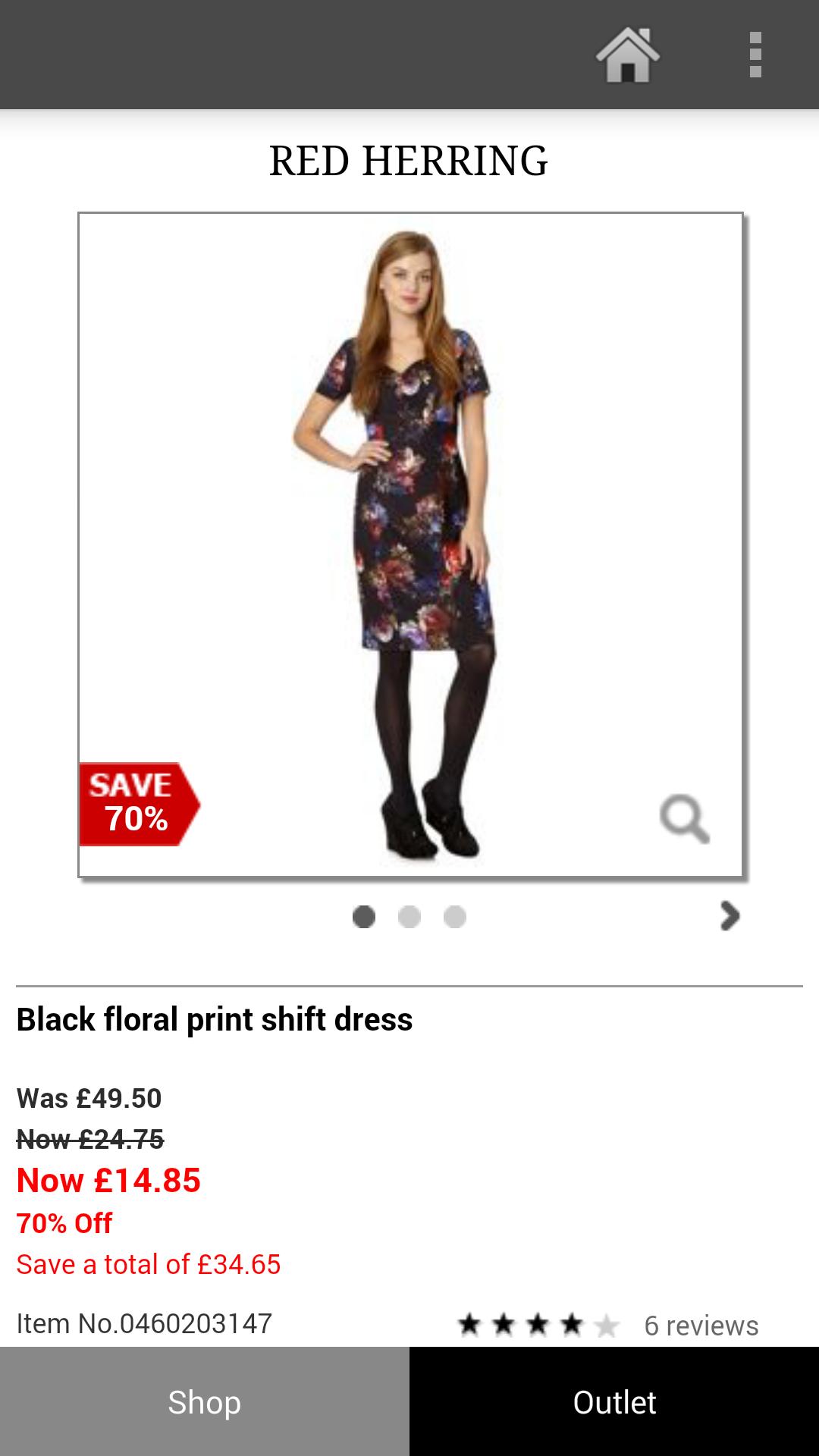Advance the image carousel with the right chevron
Viewport: 819px width, 1456px height.
click(x=730, y=917)
